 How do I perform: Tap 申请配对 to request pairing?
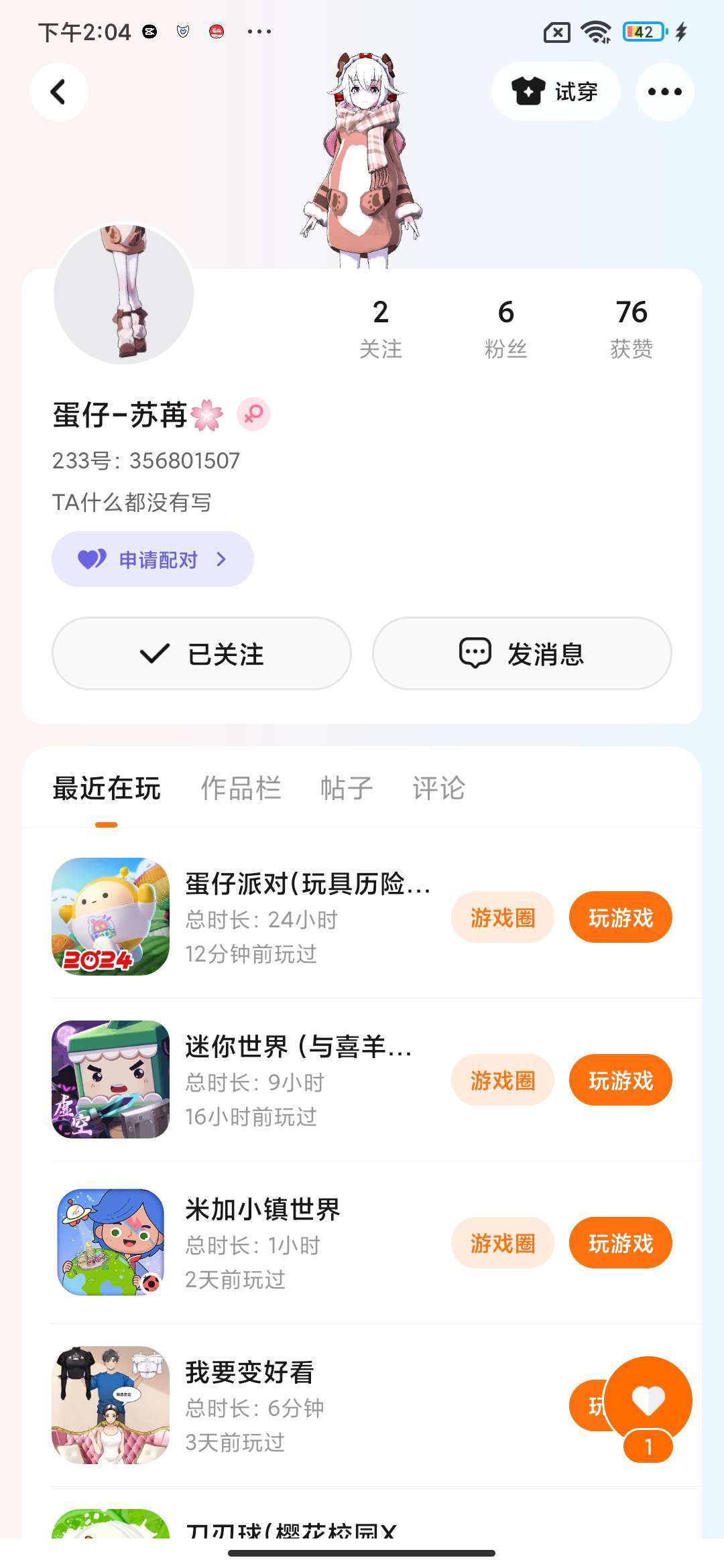point(153,560)
